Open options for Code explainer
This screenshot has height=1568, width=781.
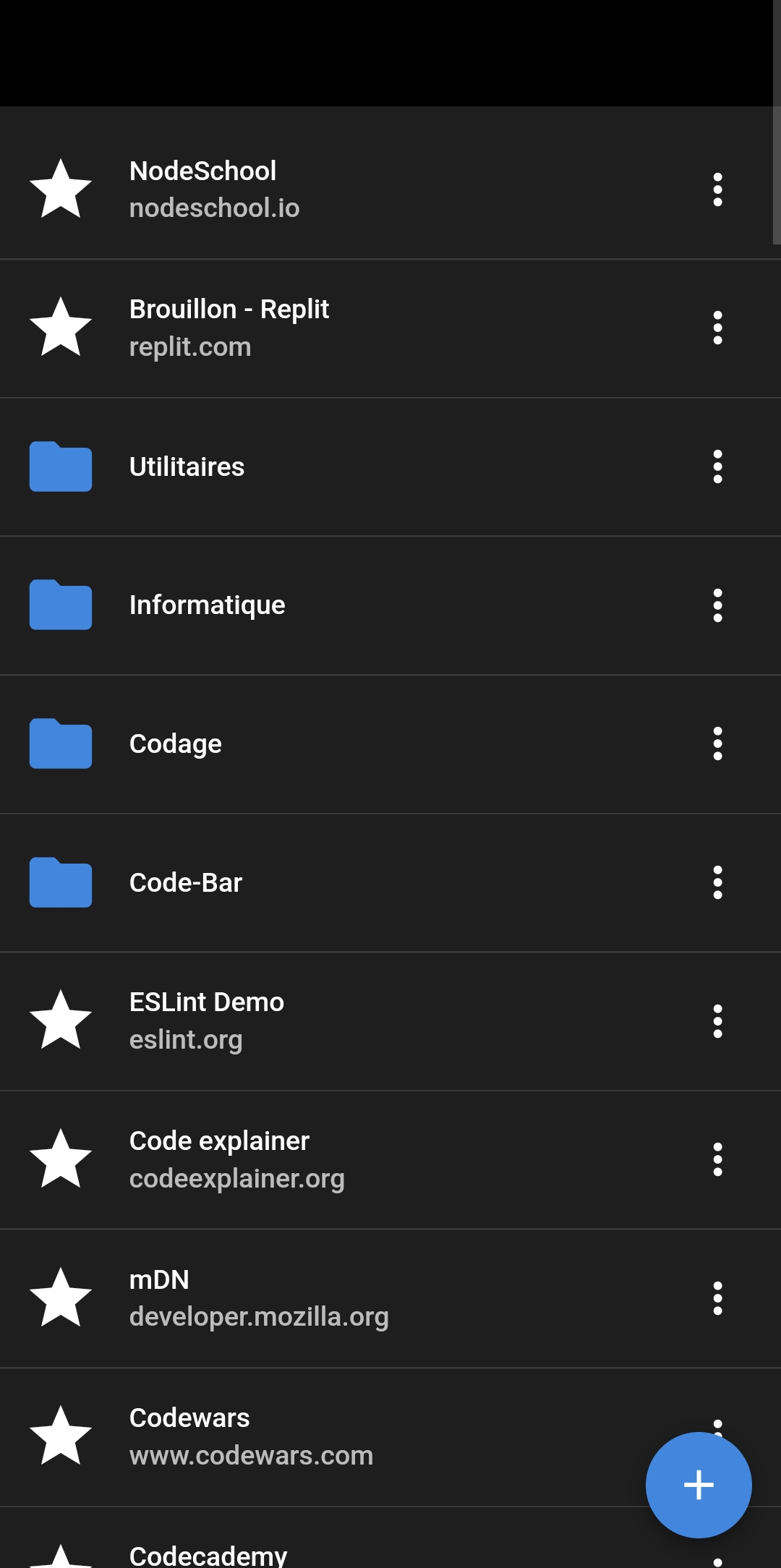(717, 1159)
